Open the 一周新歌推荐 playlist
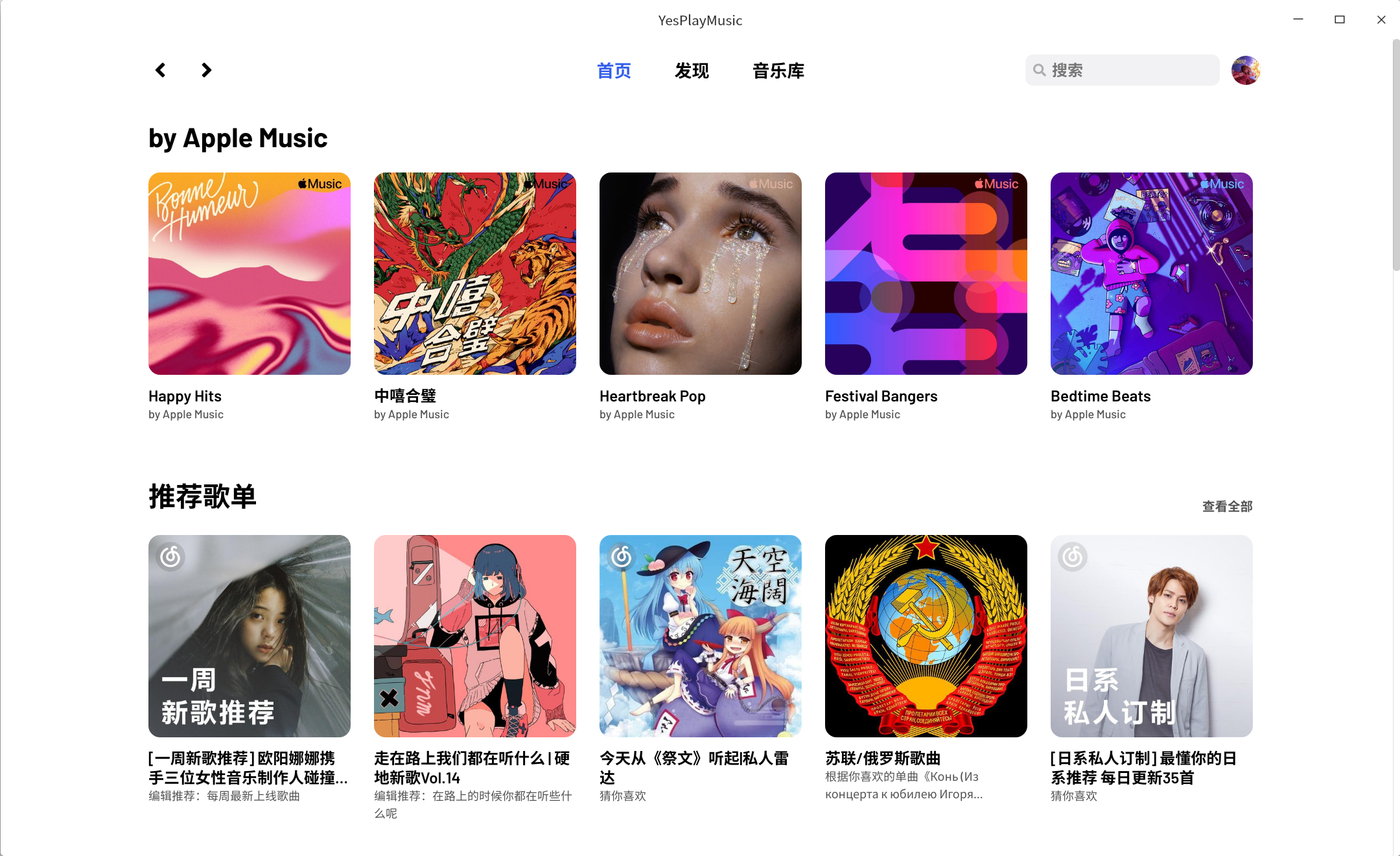Image resolution: width=1400 pixels, height=856 pixels. [250, 636]
